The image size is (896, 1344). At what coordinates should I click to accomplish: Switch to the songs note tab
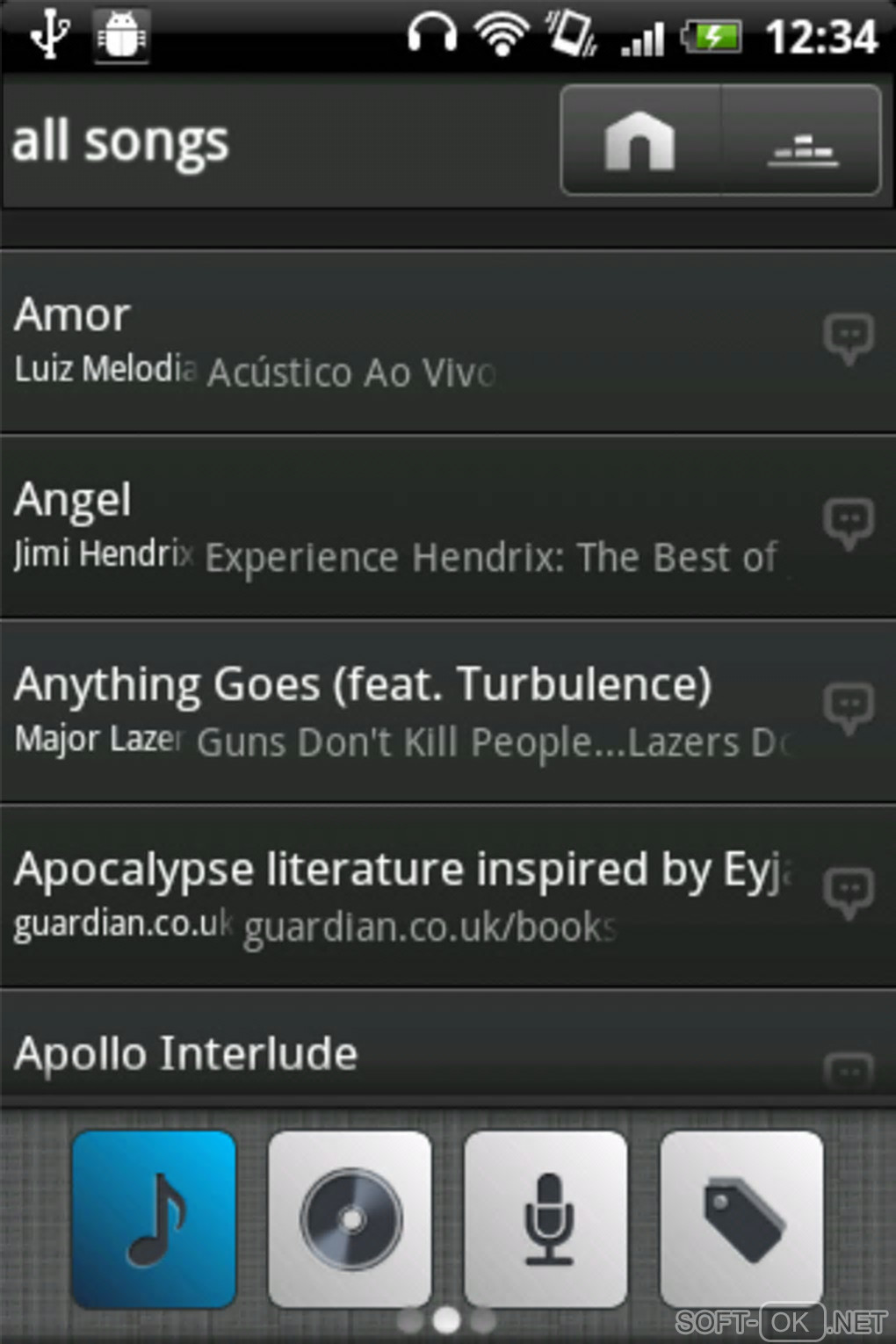tap(155, 1219)
